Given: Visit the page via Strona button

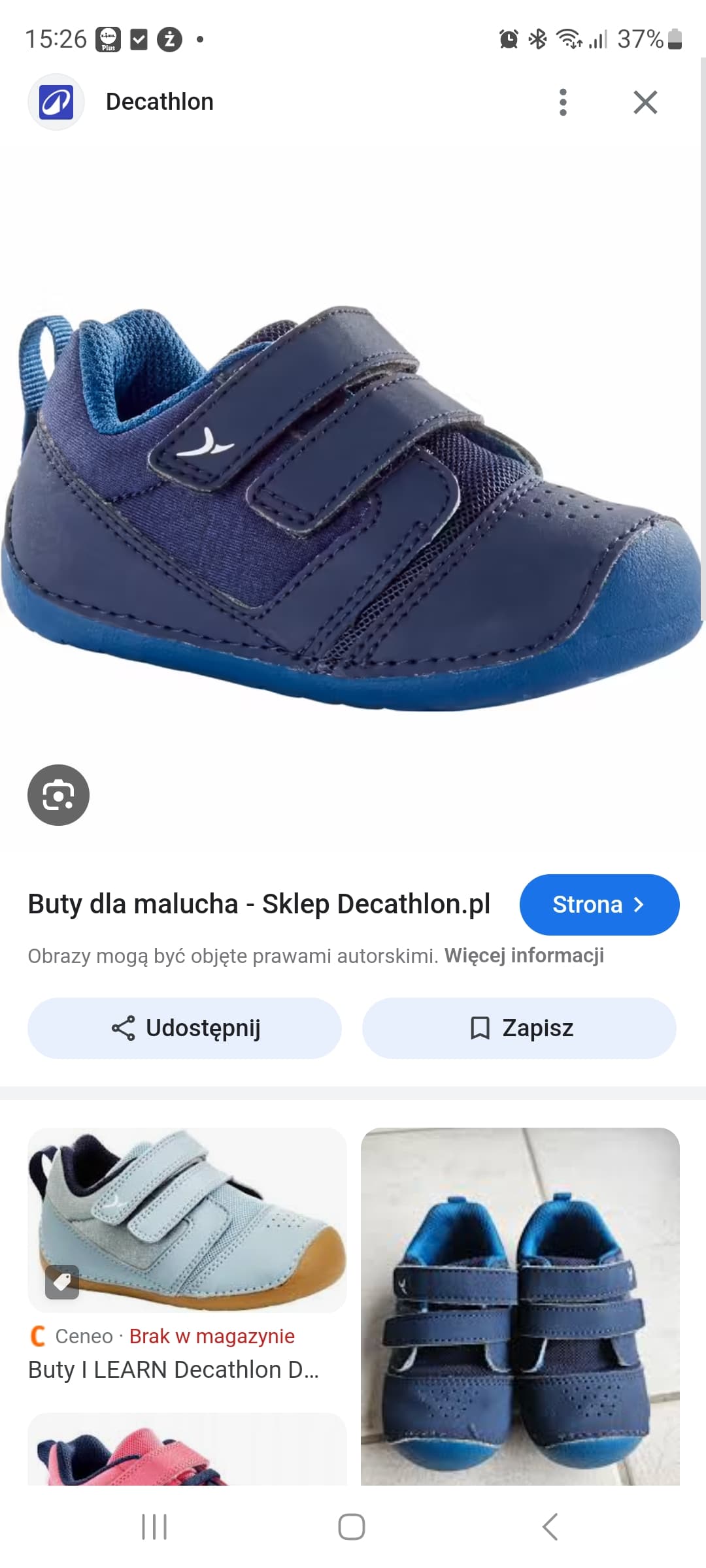Looking at the screenshot, I should 599,905.
